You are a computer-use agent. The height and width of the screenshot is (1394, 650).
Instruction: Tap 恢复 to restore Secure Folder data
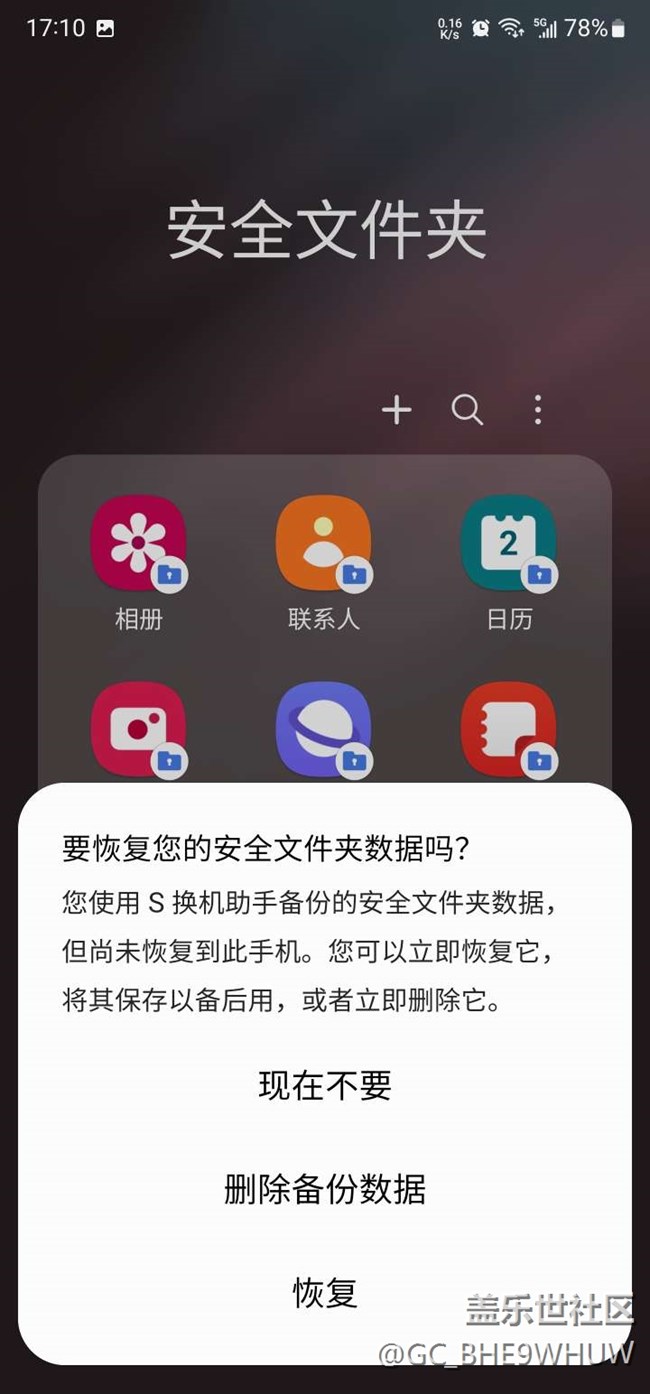[x=324, y=1293]
